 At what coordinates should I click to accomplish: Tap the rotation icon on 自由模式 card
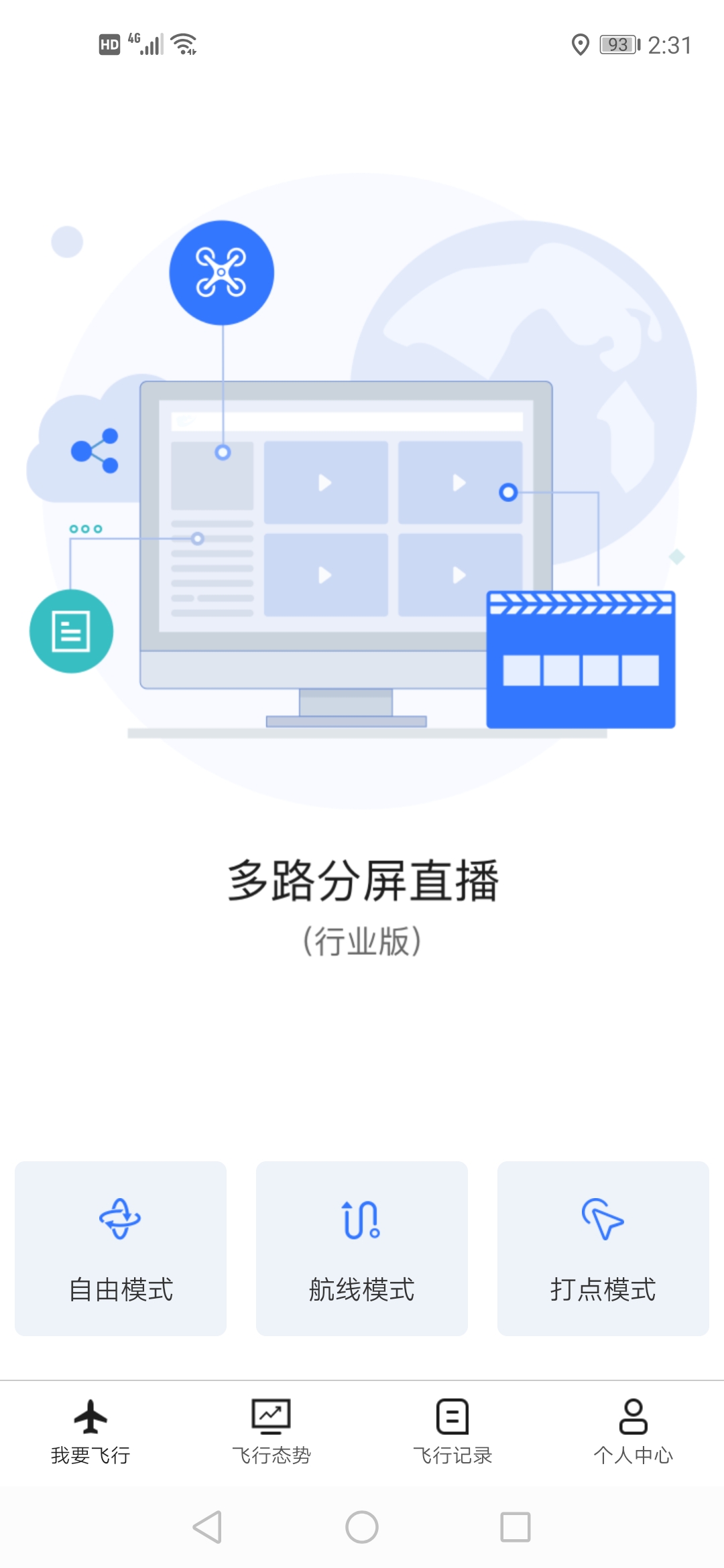[119, 1218]
